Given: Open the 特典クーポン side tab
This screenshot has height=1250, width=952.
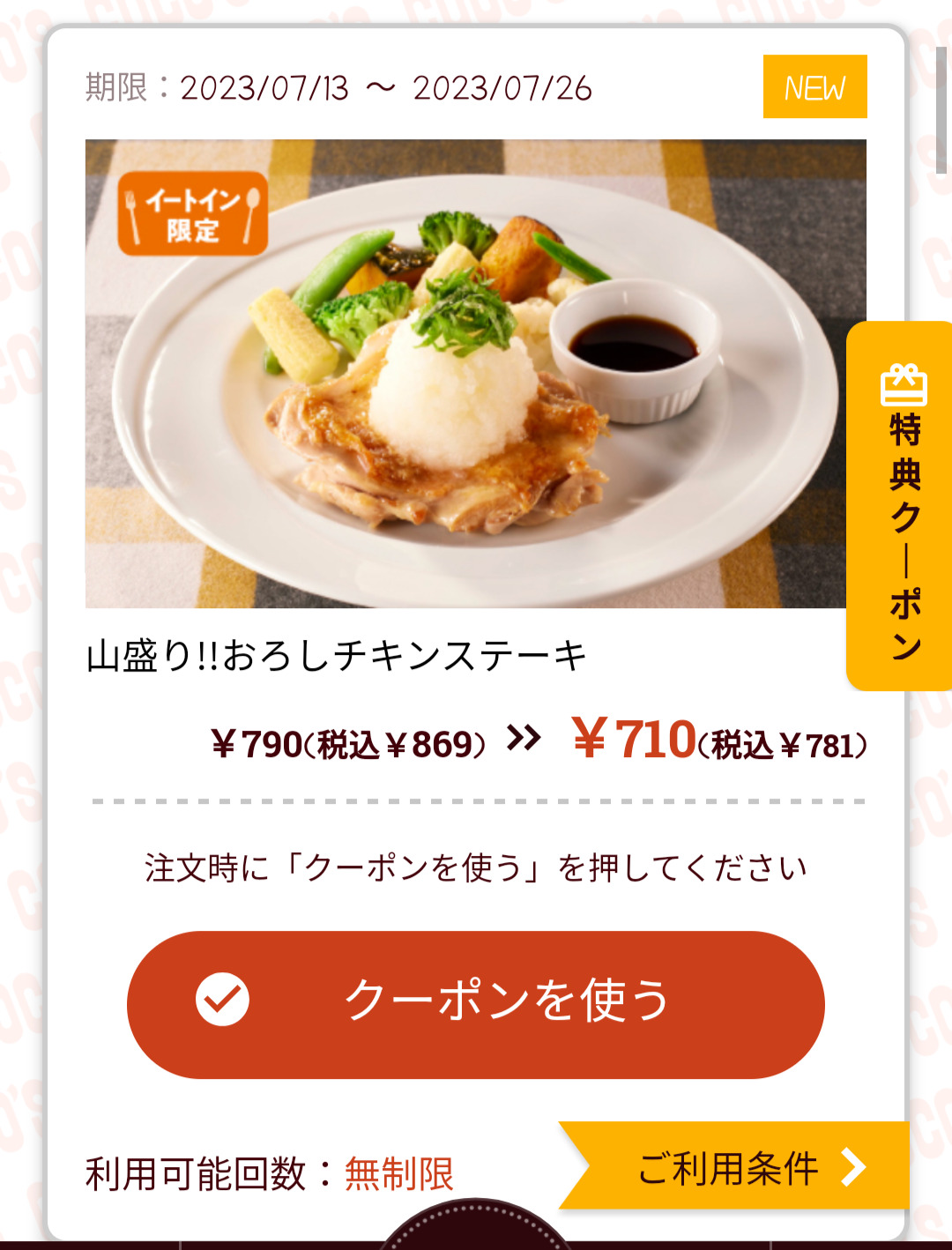Looking at the screenshot, I should tap(903, 507).
